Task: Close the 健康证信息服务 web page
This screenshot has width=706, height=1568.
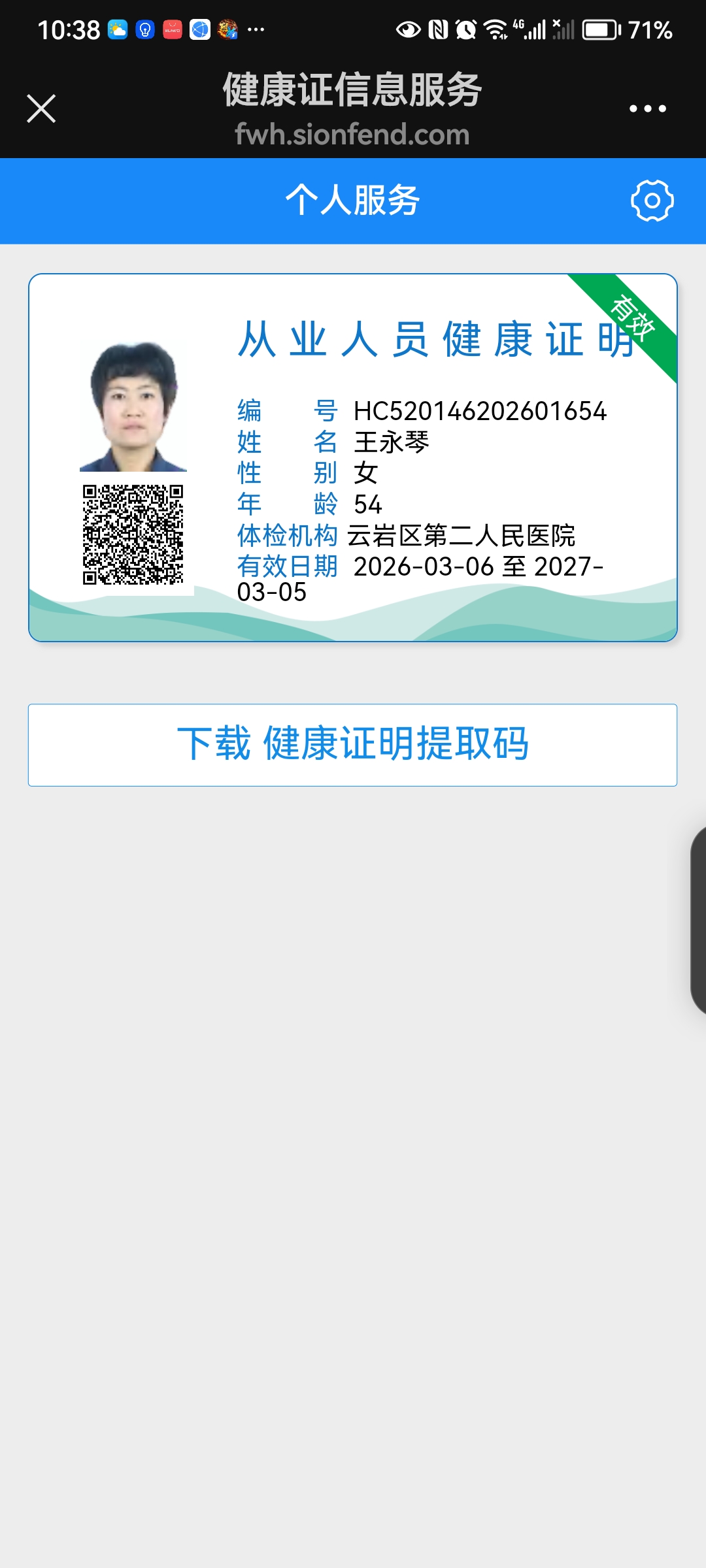Action: click(41, 108)
